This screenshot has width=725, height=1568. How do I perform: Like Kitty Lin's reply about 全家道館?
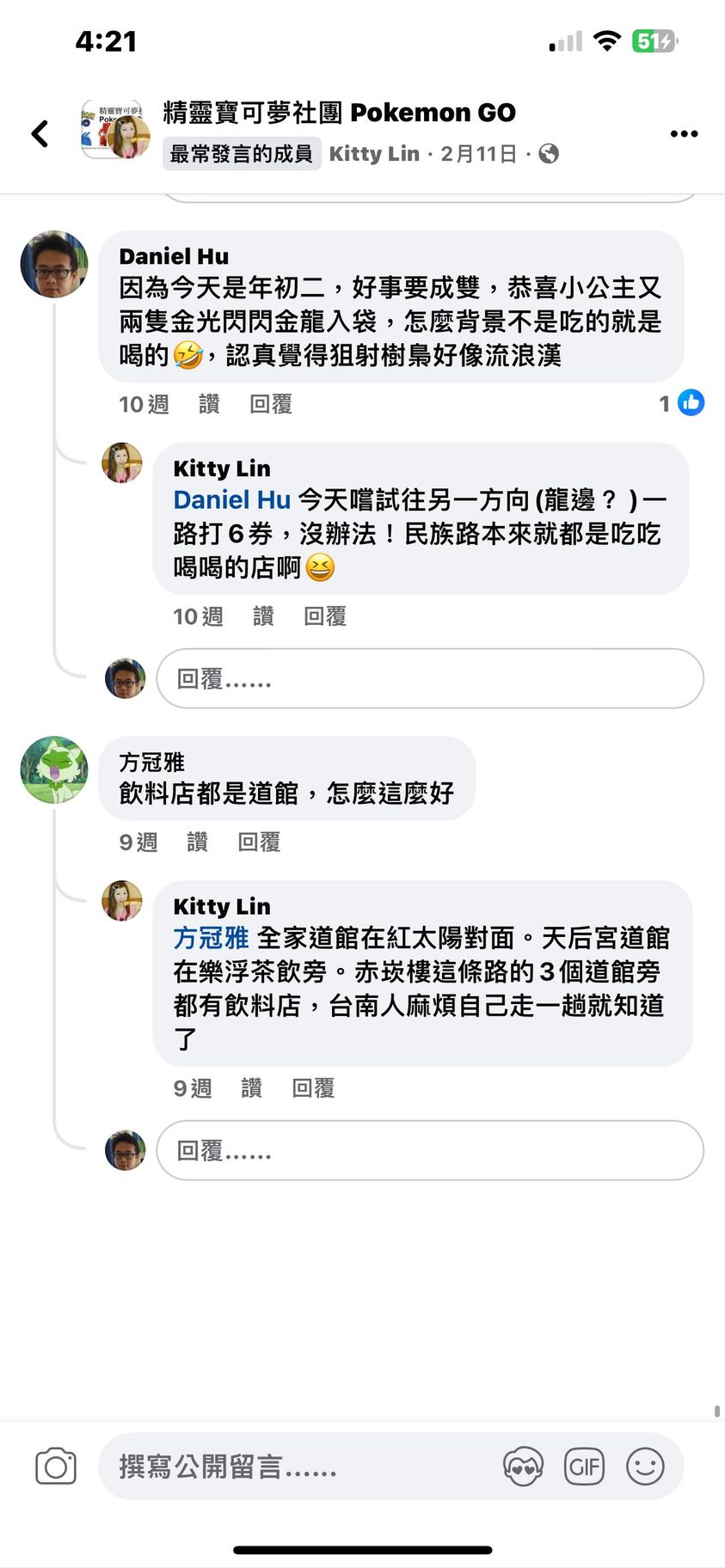pos(251,1088)
